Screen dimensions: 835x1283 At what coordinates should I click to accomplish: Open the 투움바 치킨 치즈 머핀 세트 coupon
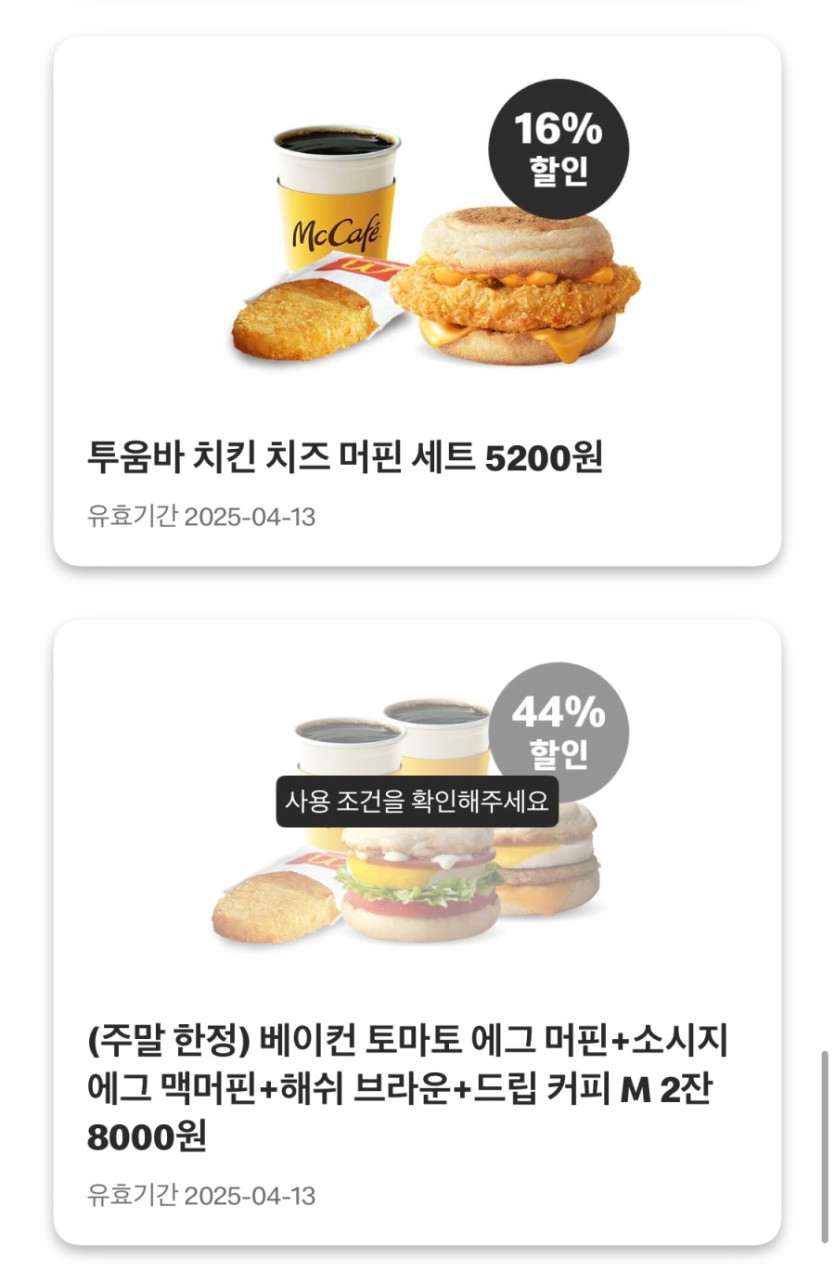point(416,300)
